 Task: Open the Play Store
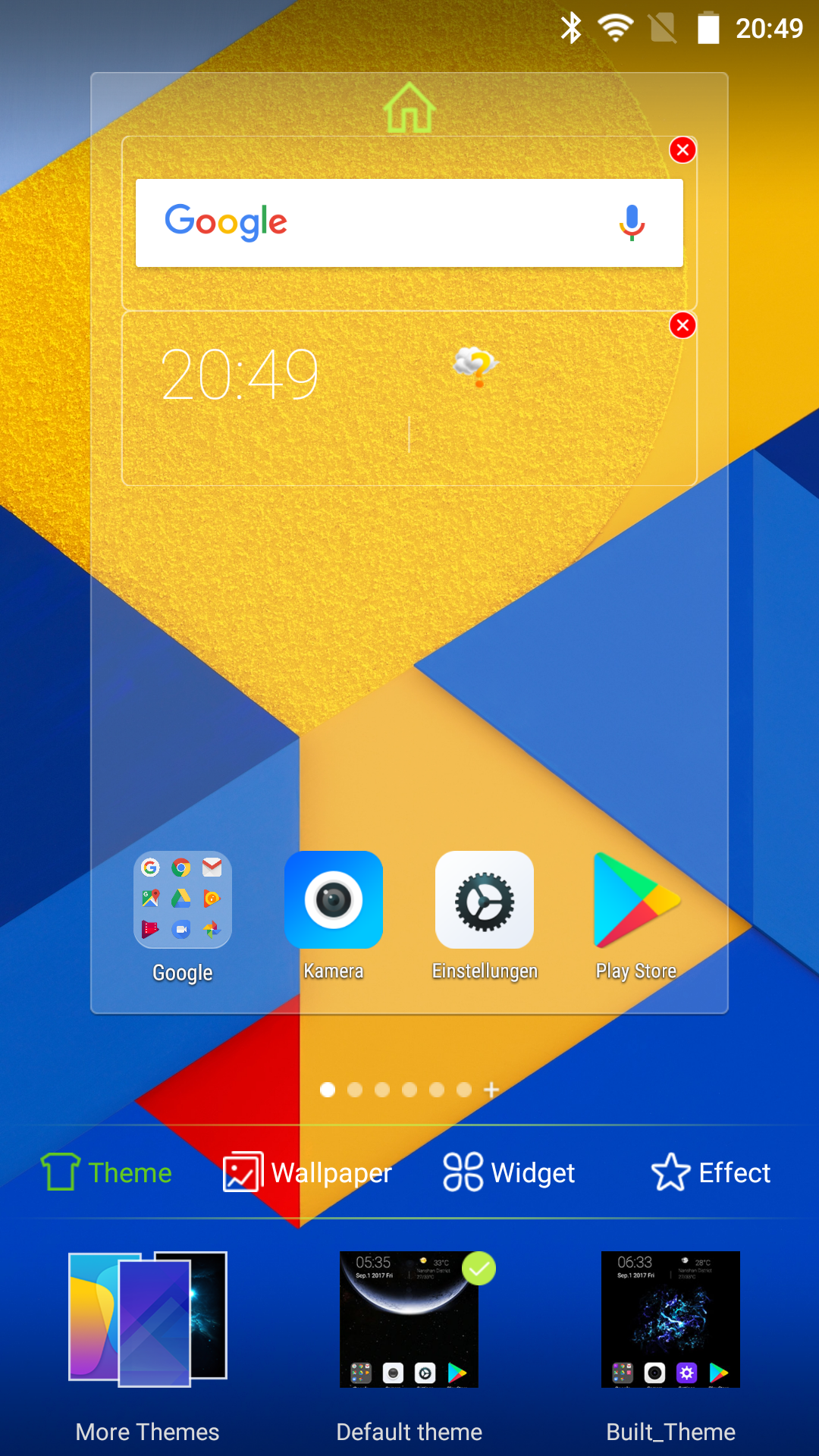pyautogui.click(x=635, y=900)
